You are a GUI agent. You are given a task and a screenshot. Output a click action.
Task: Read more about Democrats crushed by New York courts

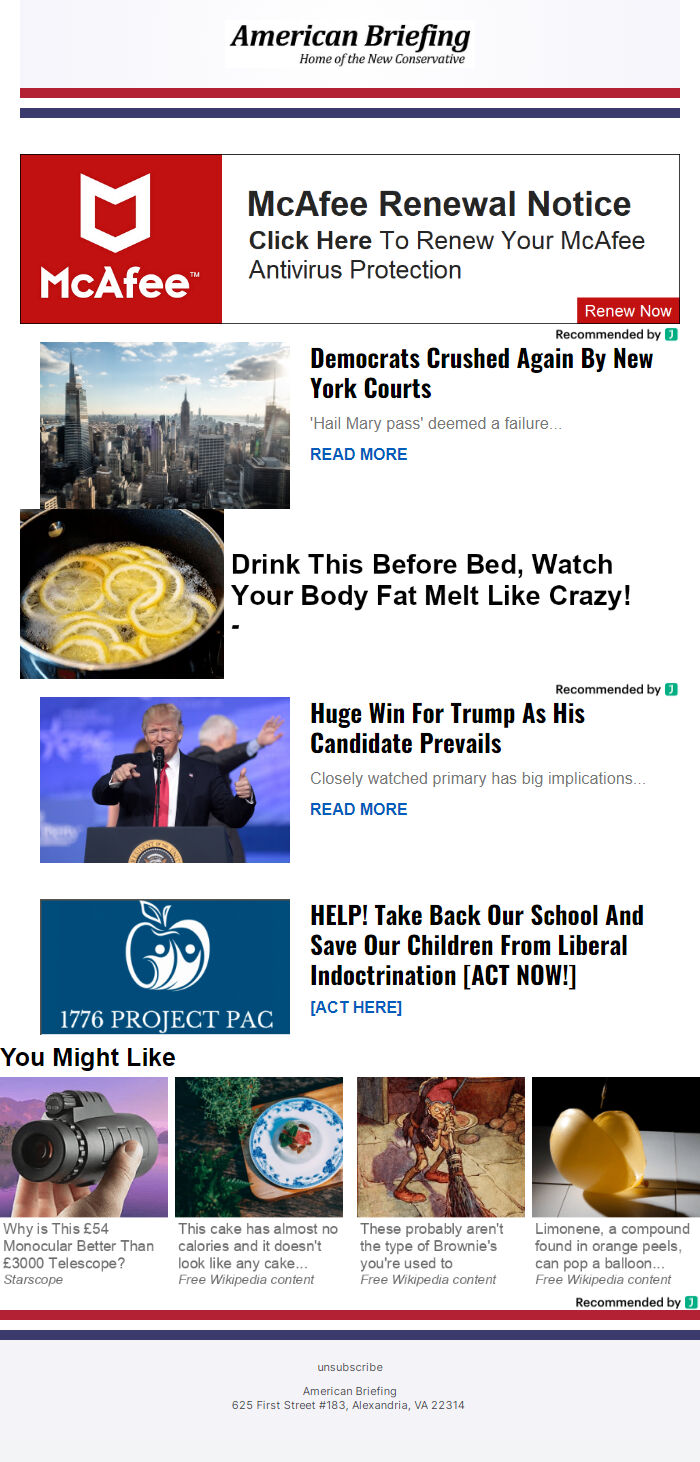pyautogui.click(x=358, y=454)
